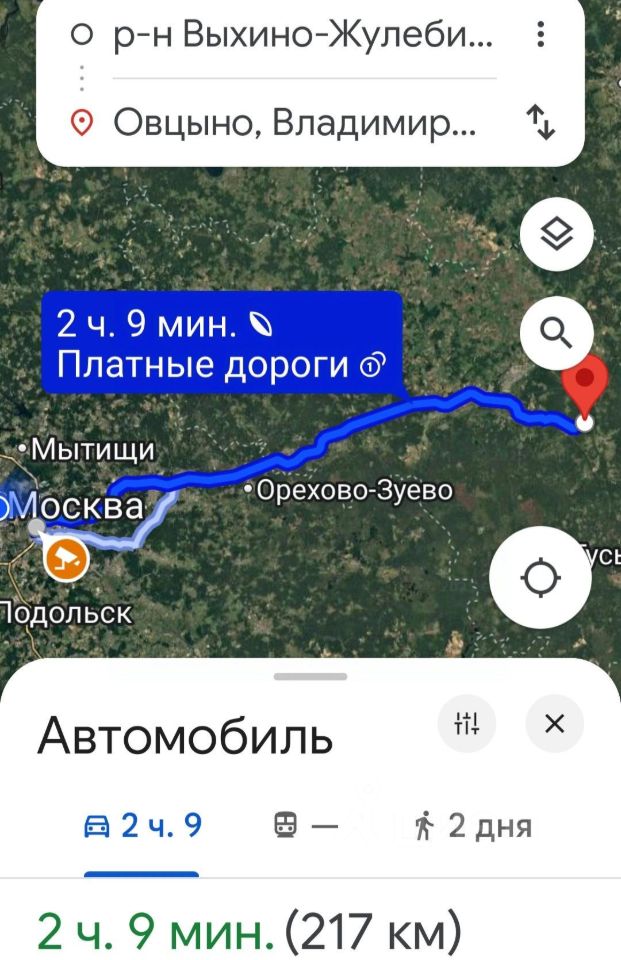Image resolution: width=621 pixels, height=960 pixels.
Task: Expand the bottom sheet handle
Action: click(x=310, y=677)
